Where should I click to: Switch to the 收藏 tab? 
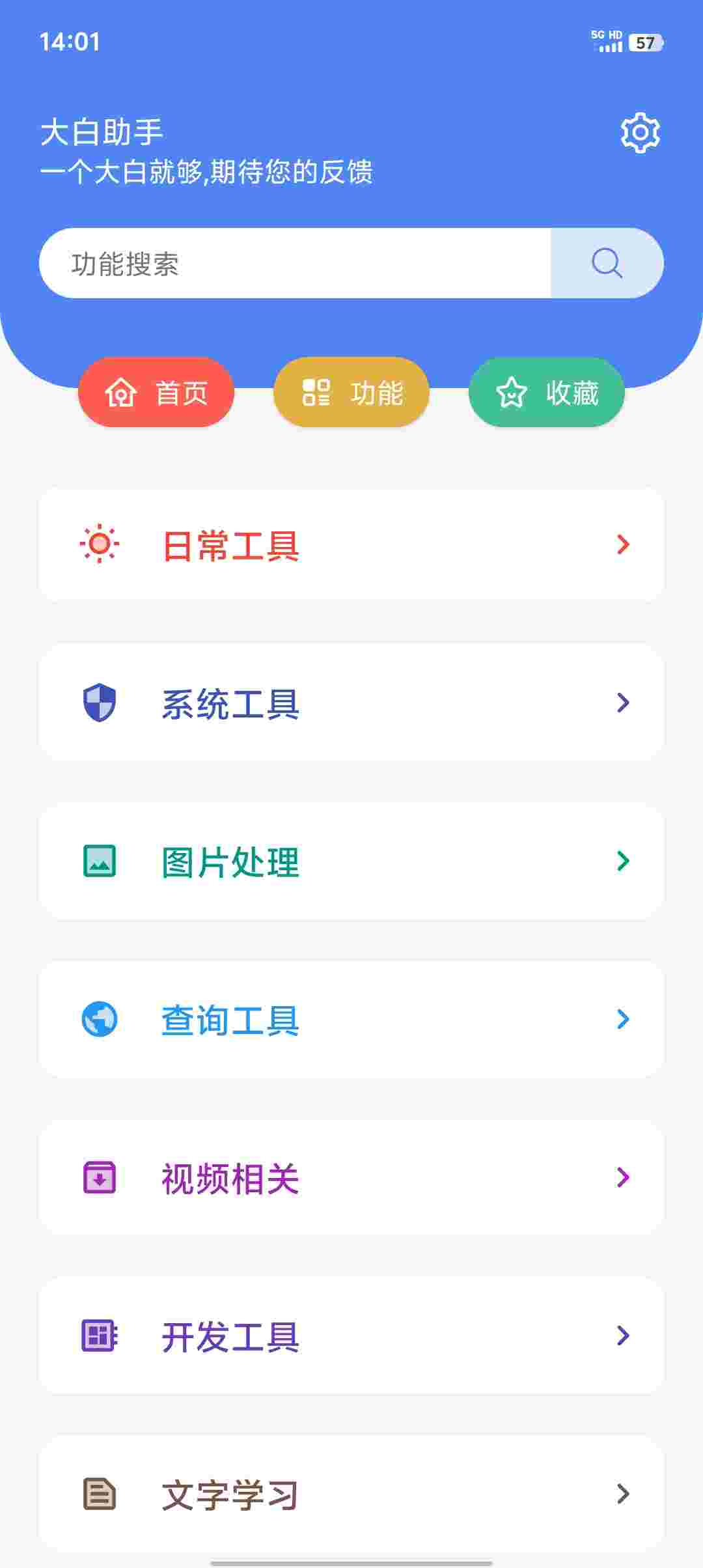(x=545, y=392)
